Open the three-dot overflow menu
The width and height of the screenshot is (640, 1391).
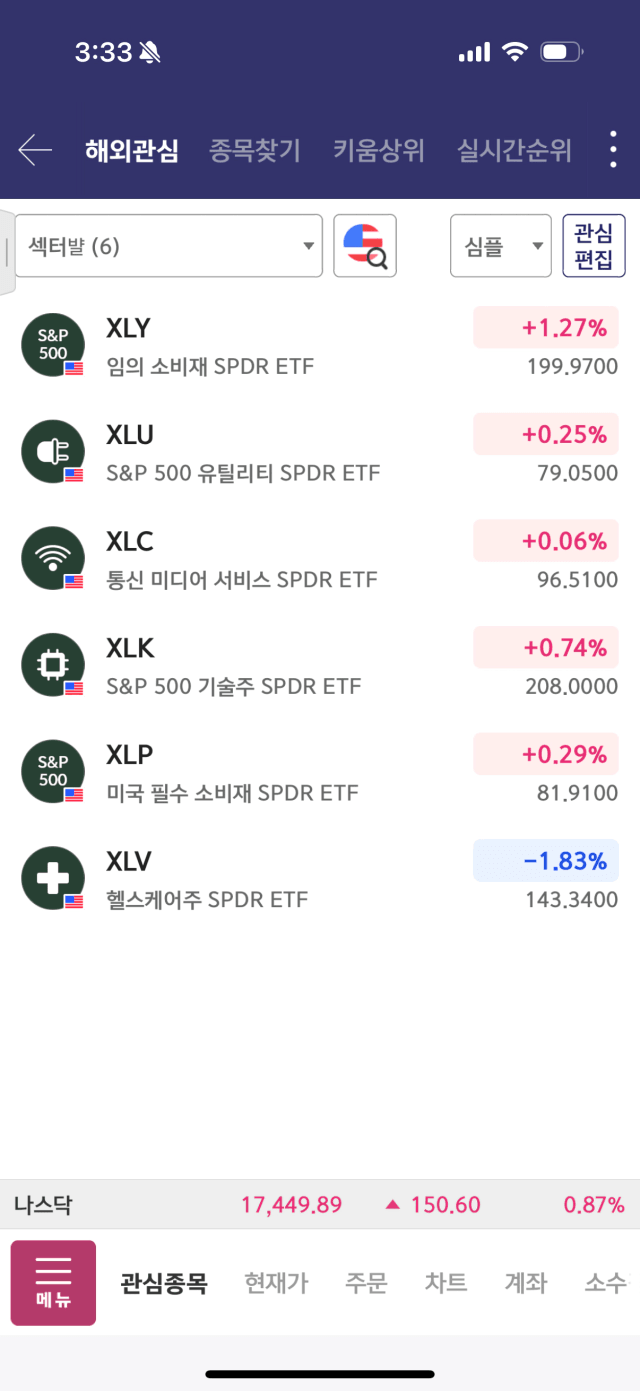click(x=614, y=150)
